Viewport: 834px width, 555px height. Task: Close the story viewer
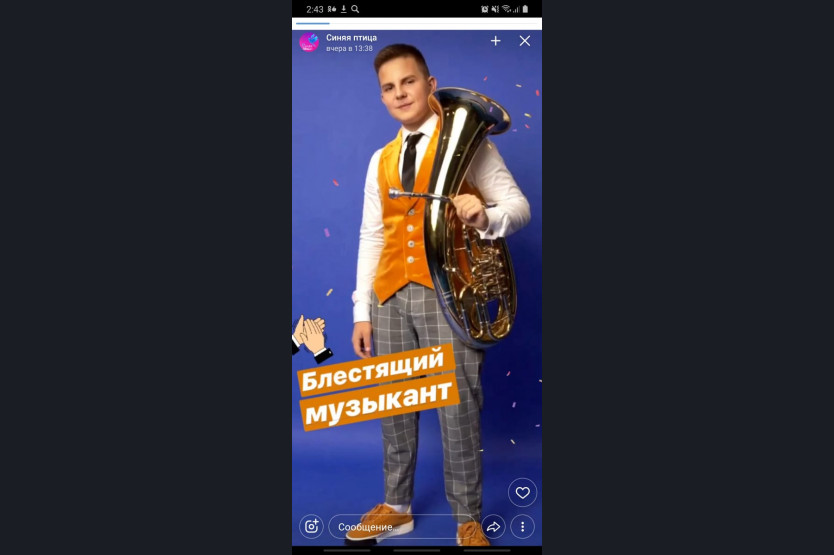click(524, 41)
